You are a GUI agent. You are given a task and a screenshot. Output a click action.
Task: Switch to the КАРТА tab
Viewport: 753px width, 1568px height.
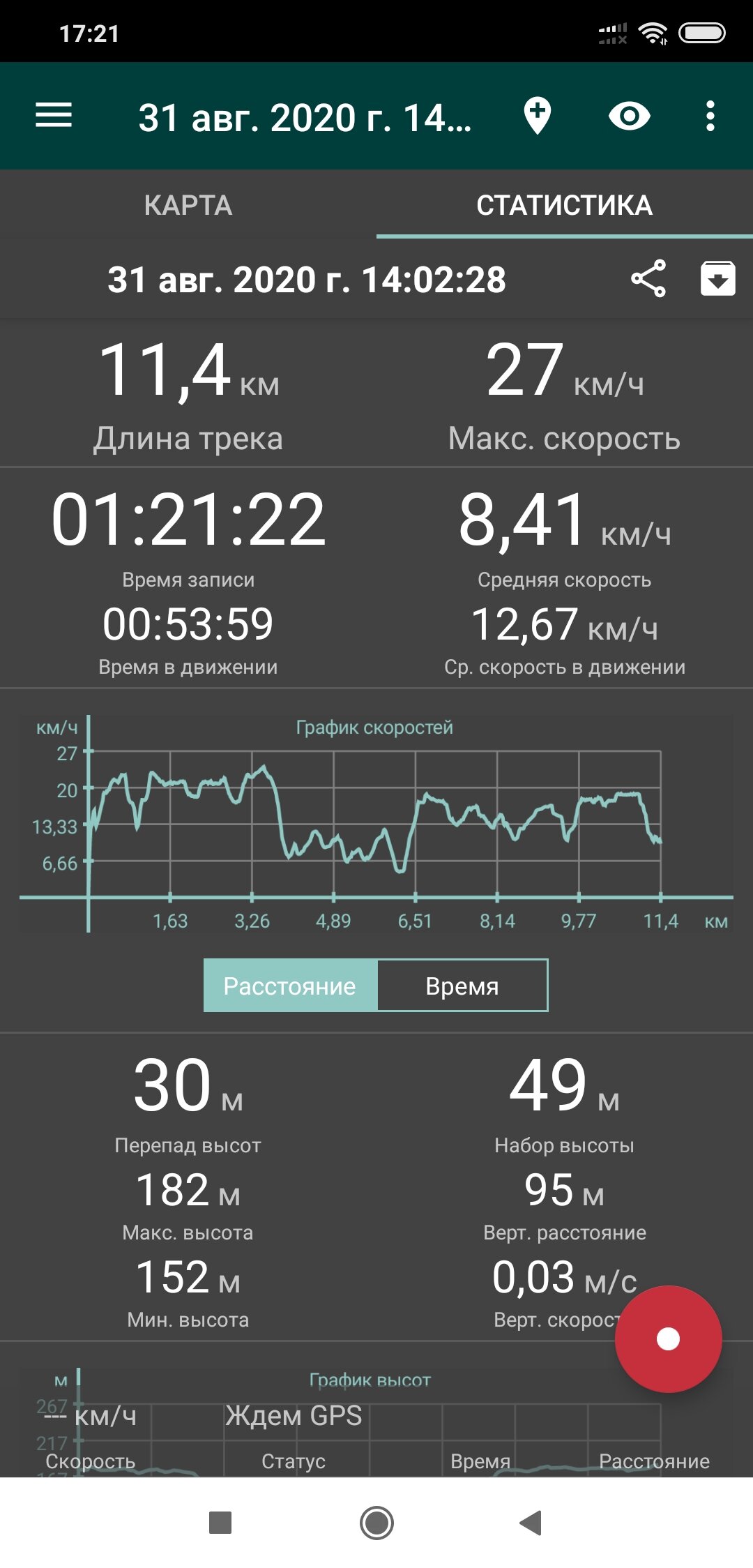188,205
